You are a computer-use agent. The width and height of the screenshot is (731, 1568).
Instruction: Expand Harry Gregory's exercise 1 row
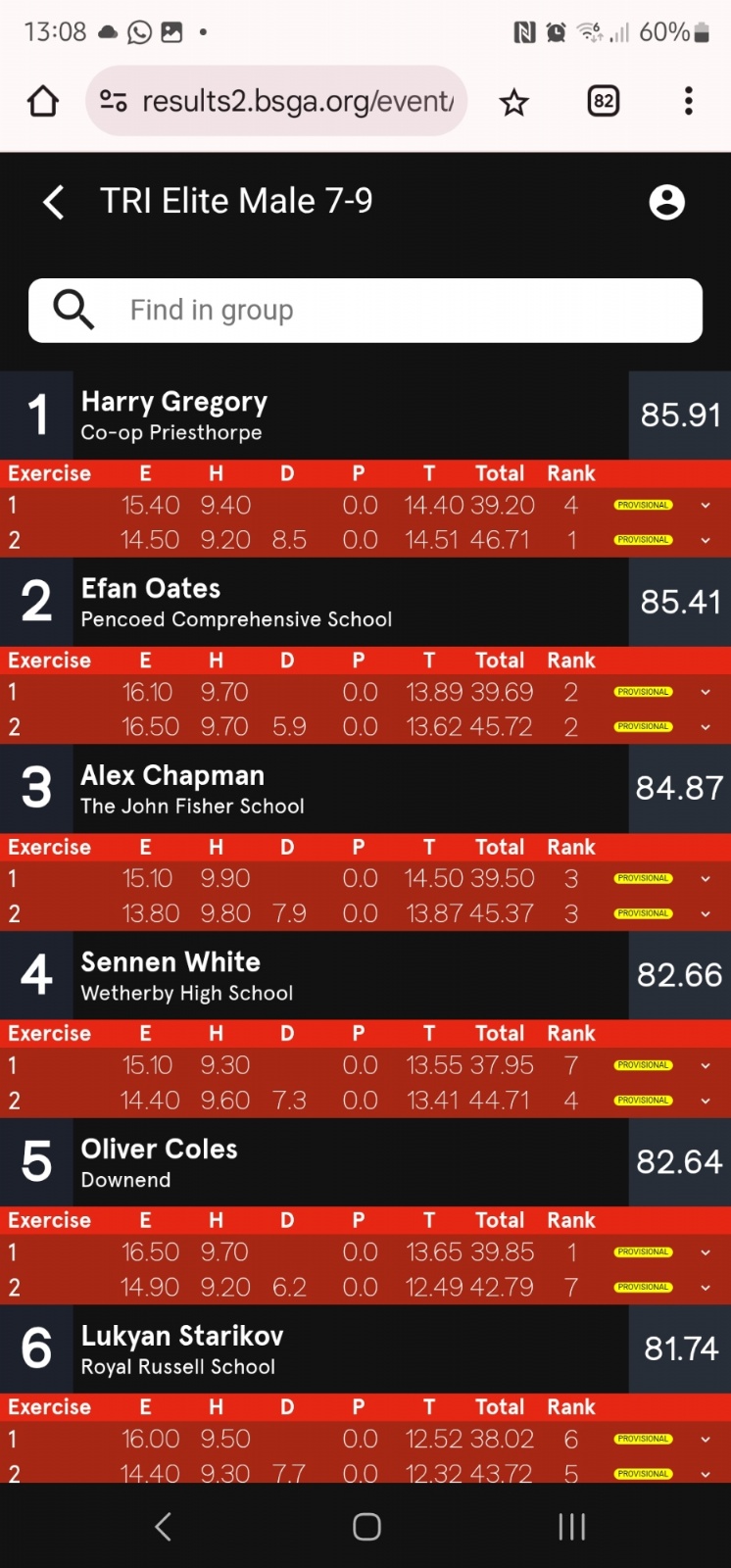click(x=706, y=506)
